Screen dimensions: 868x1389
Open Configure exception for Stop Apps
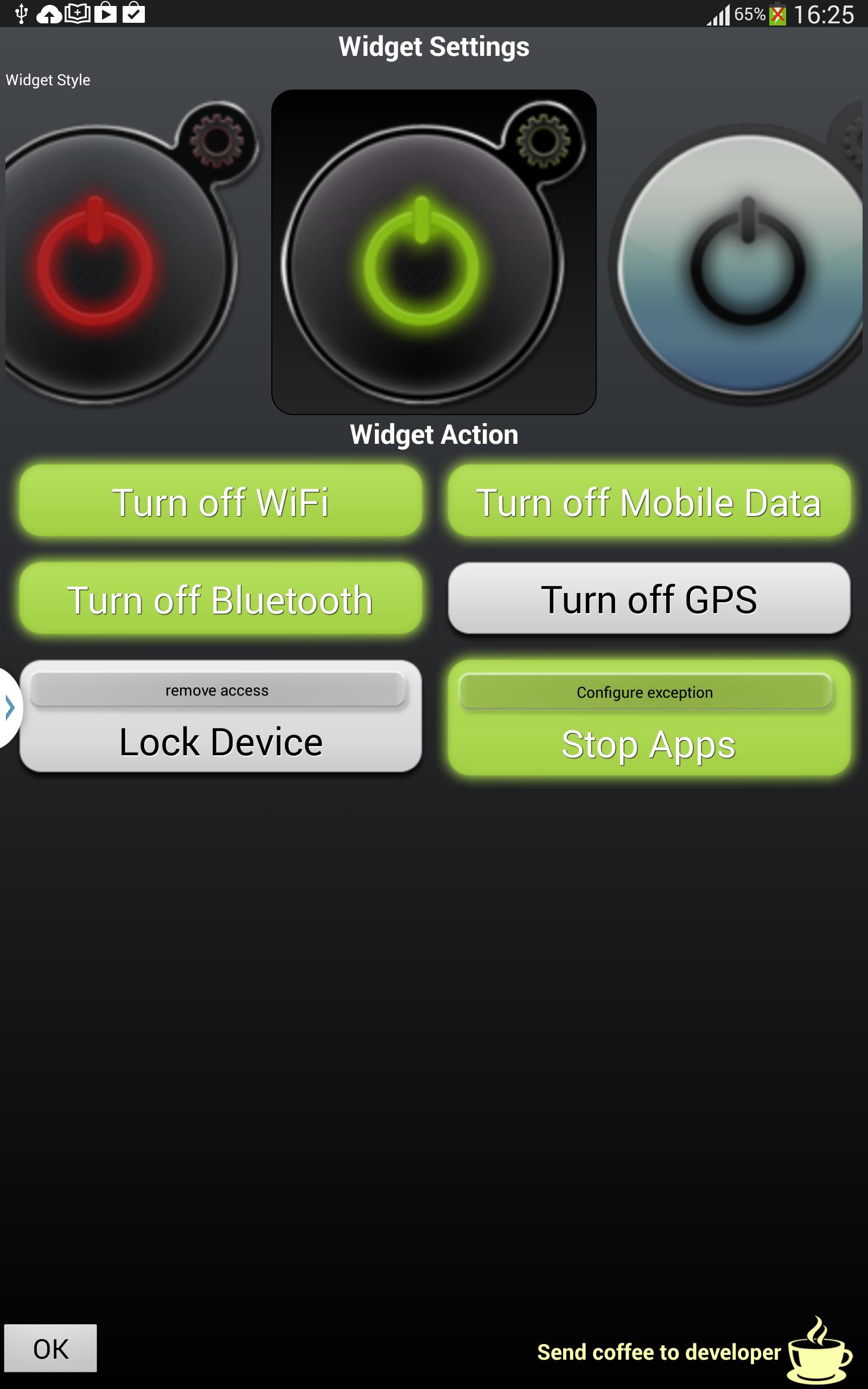(x=644, y=693)
